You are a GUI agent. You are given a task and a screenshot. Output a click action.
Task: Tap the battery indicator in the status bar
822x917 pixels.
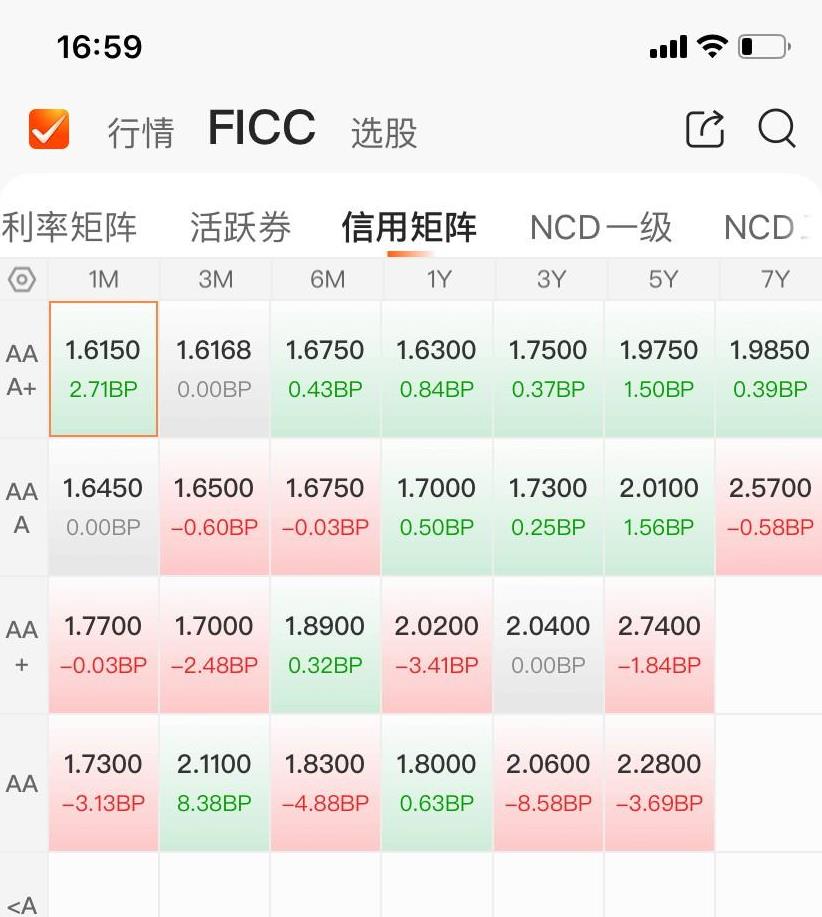[x=762, y=45]
